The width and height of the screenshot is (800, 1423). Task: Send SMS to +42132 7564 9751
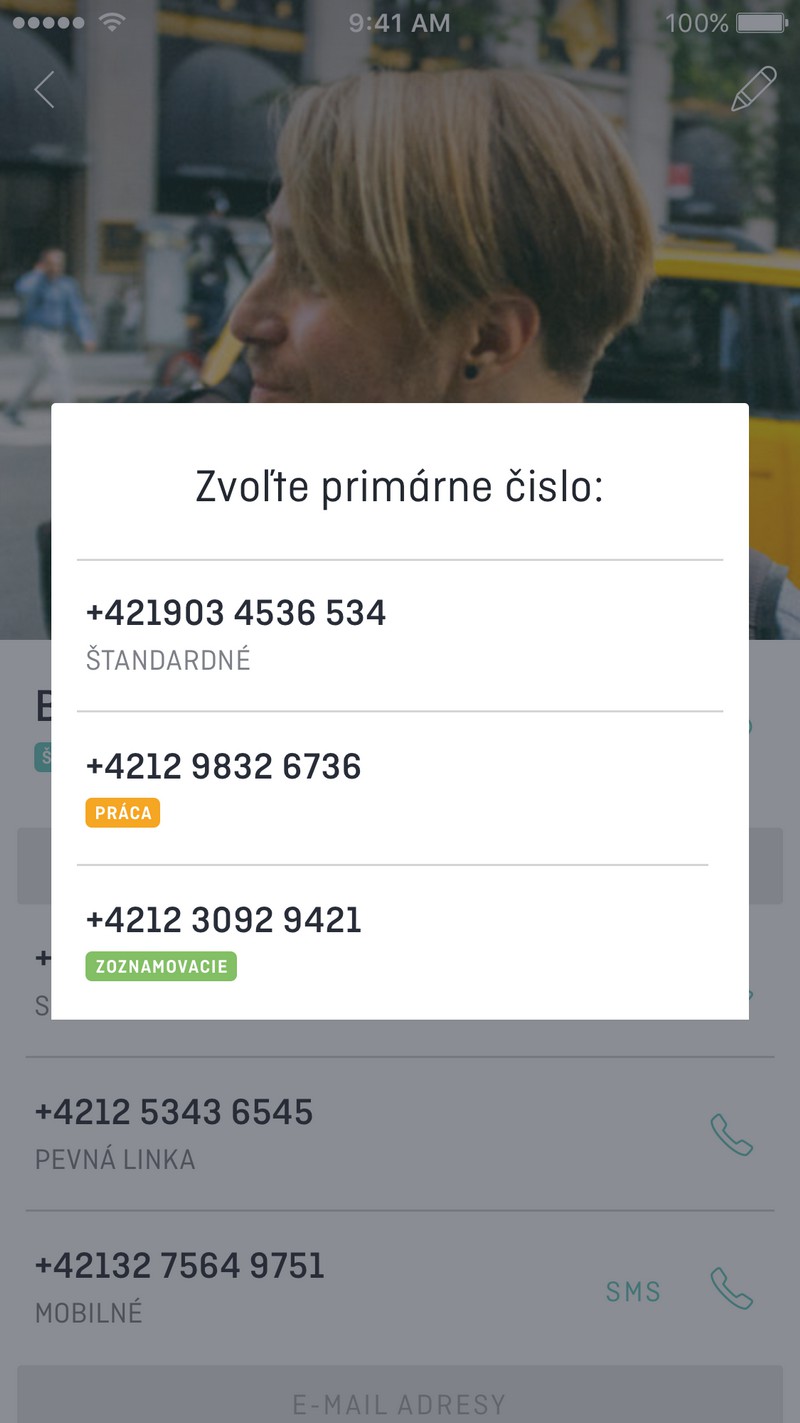(633, 1291)
